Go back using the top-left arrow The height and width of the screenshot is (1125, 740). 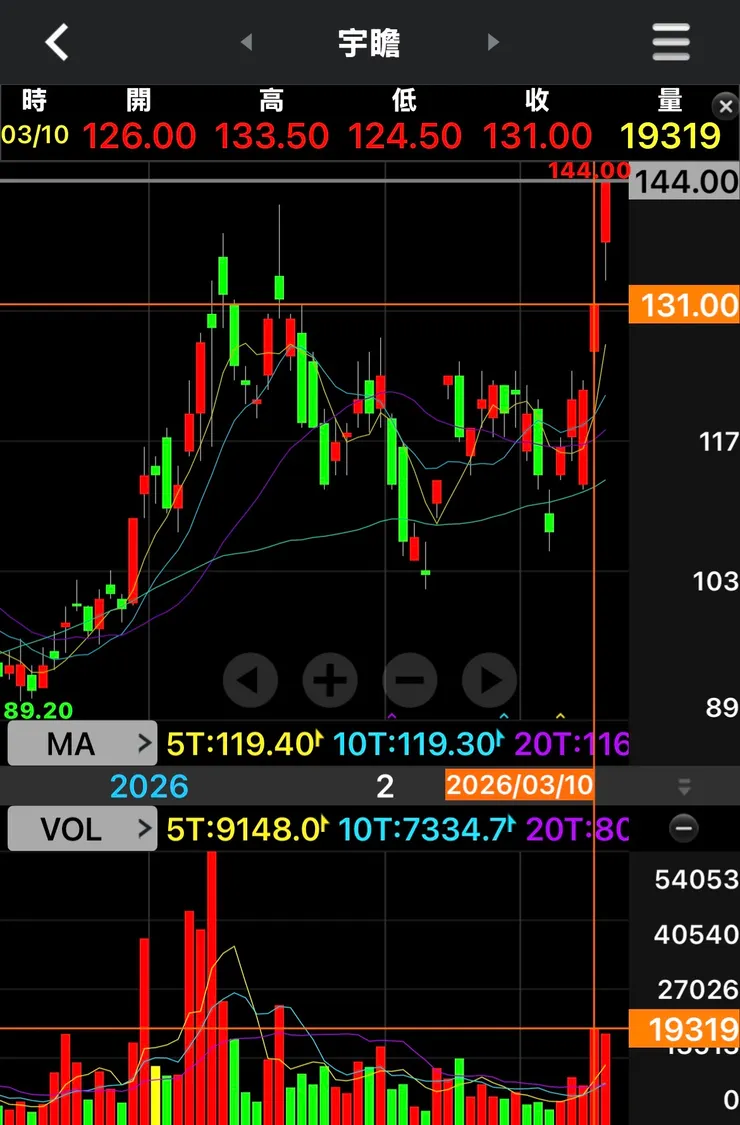(57, 43)
